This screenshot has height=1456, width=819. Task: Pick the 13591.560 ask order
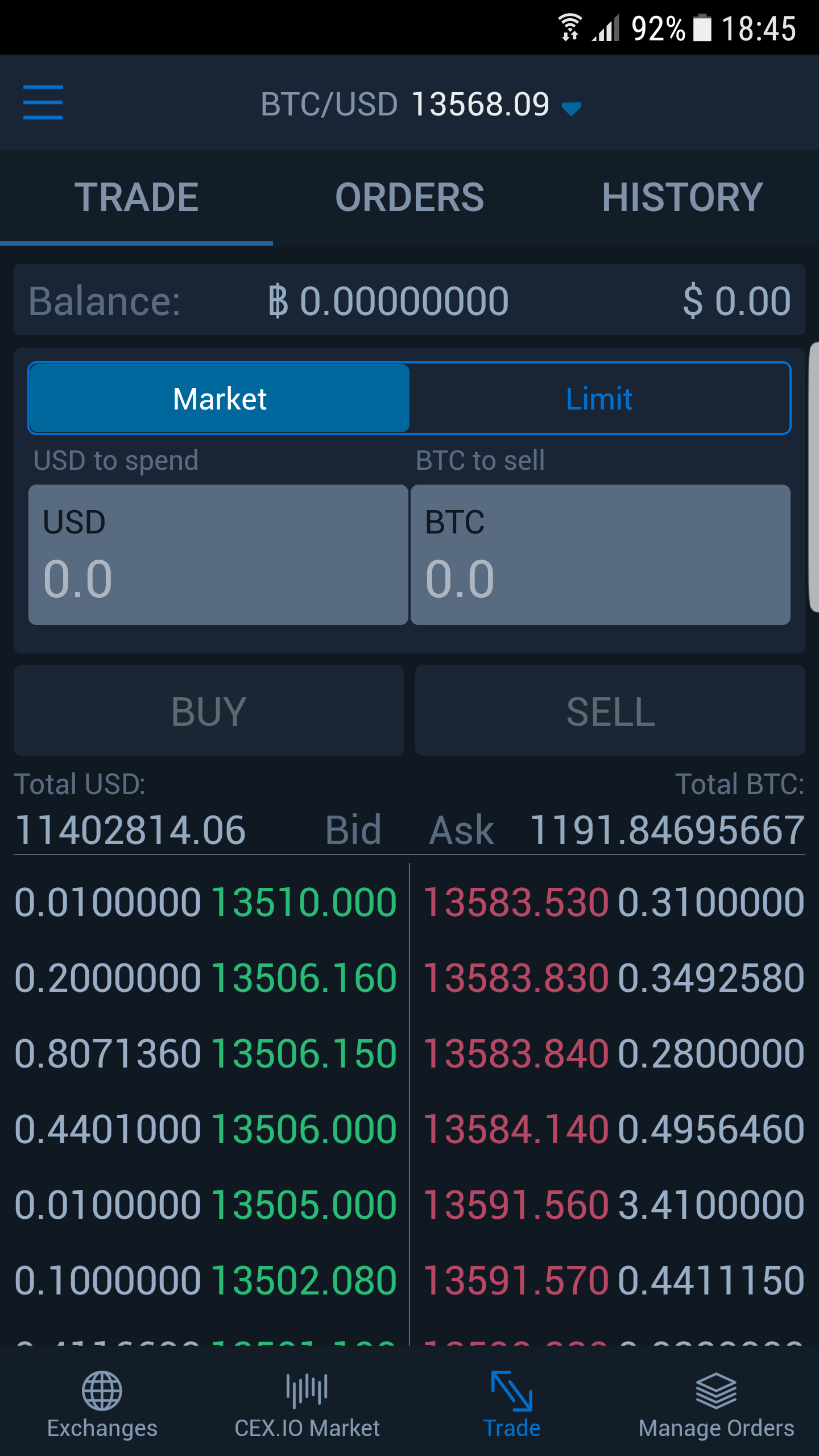tap(613, 1205)
